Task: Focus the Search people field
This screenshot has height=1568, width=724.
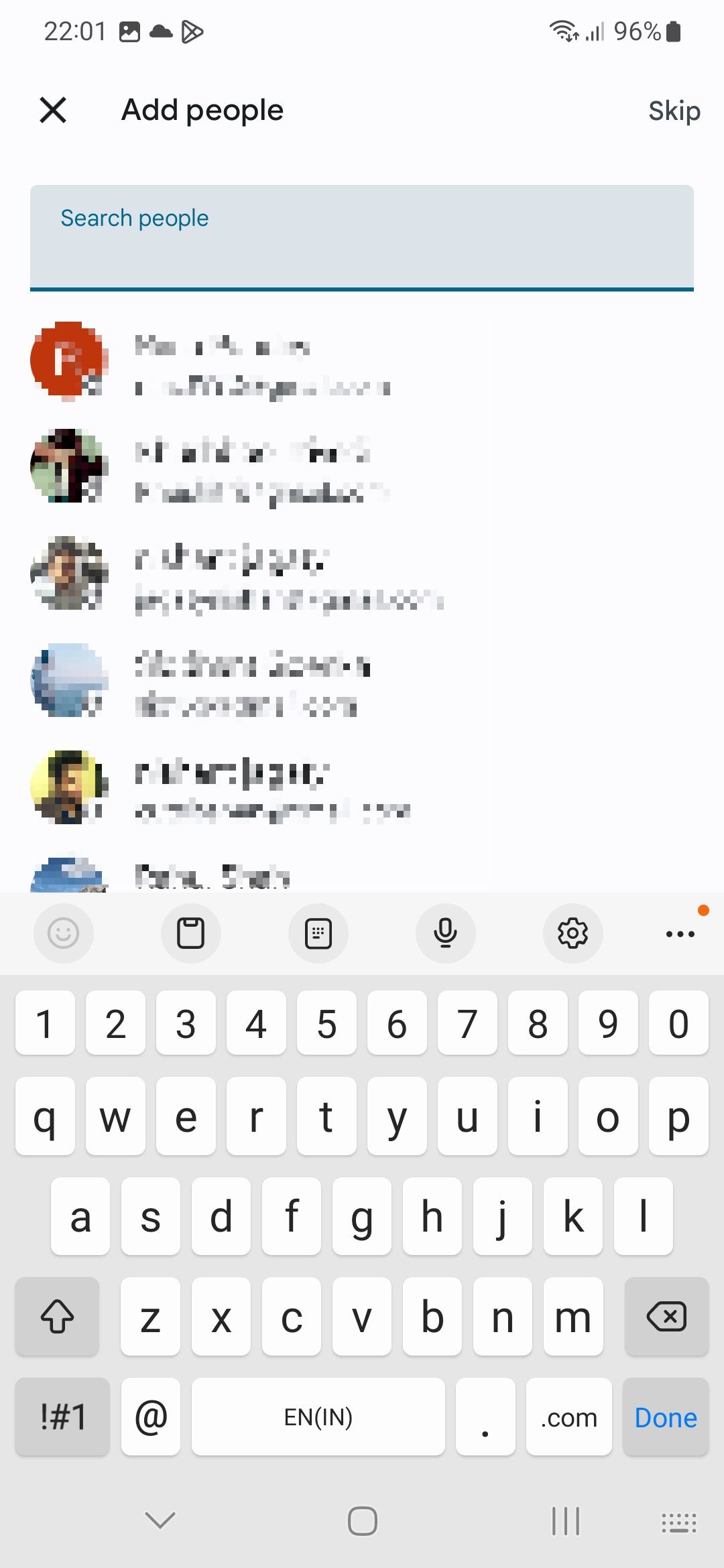Action: pos(362,238)
